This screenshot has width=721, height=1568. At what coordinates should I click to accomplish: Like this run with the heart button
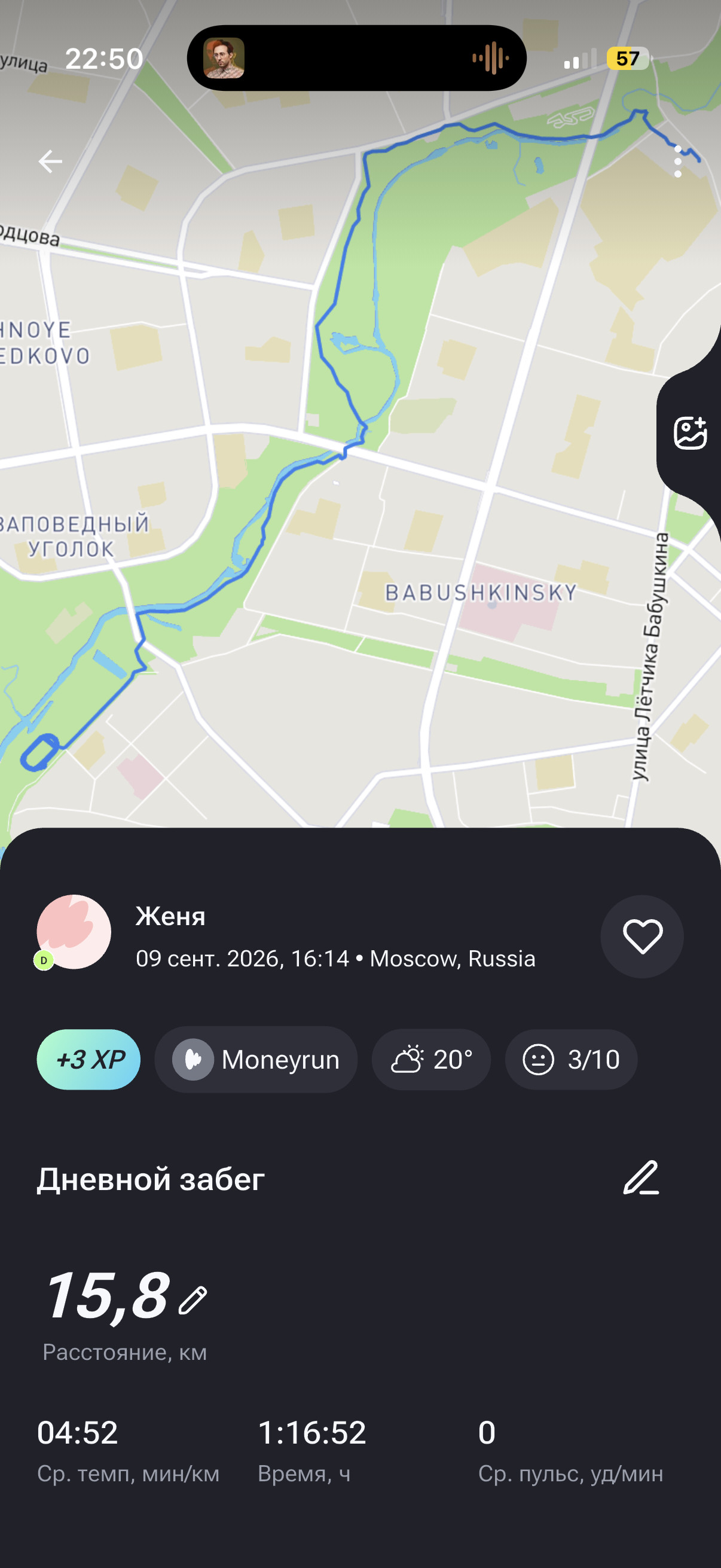[x=642, y=936]
